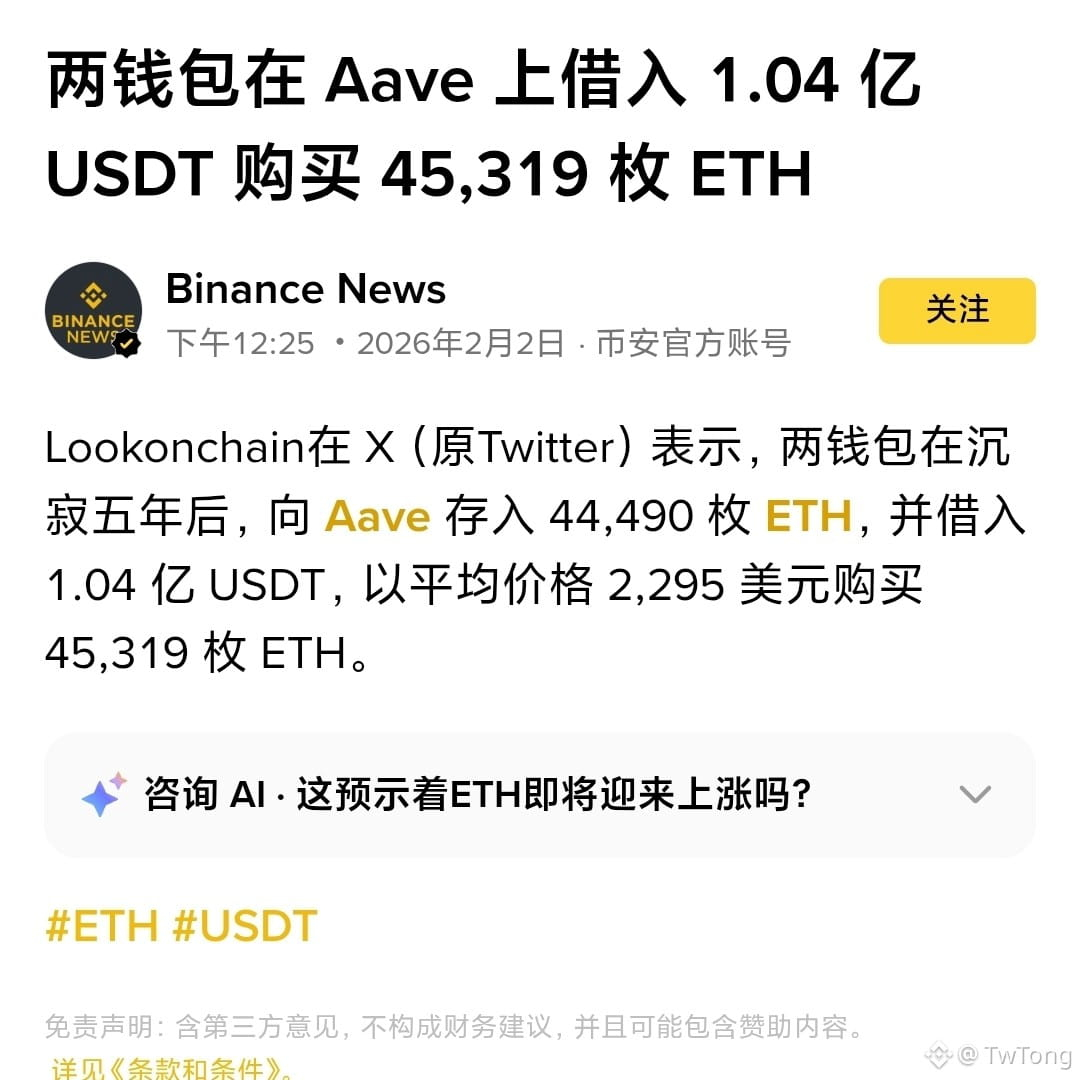
Task: Follow Binance News with the 关注 button
Action: coord(956,311)
